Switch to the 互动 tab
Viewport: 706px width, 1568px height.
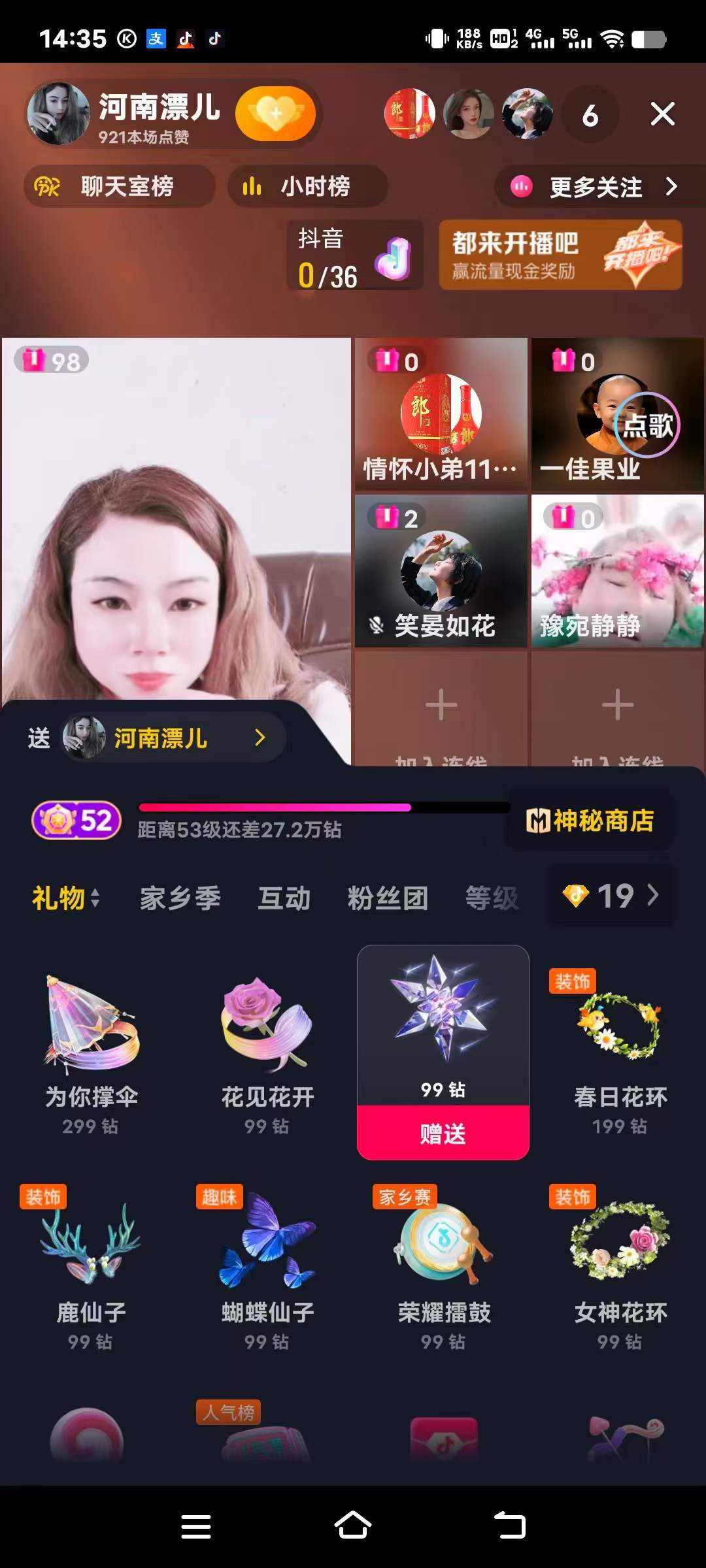(284, 898)
